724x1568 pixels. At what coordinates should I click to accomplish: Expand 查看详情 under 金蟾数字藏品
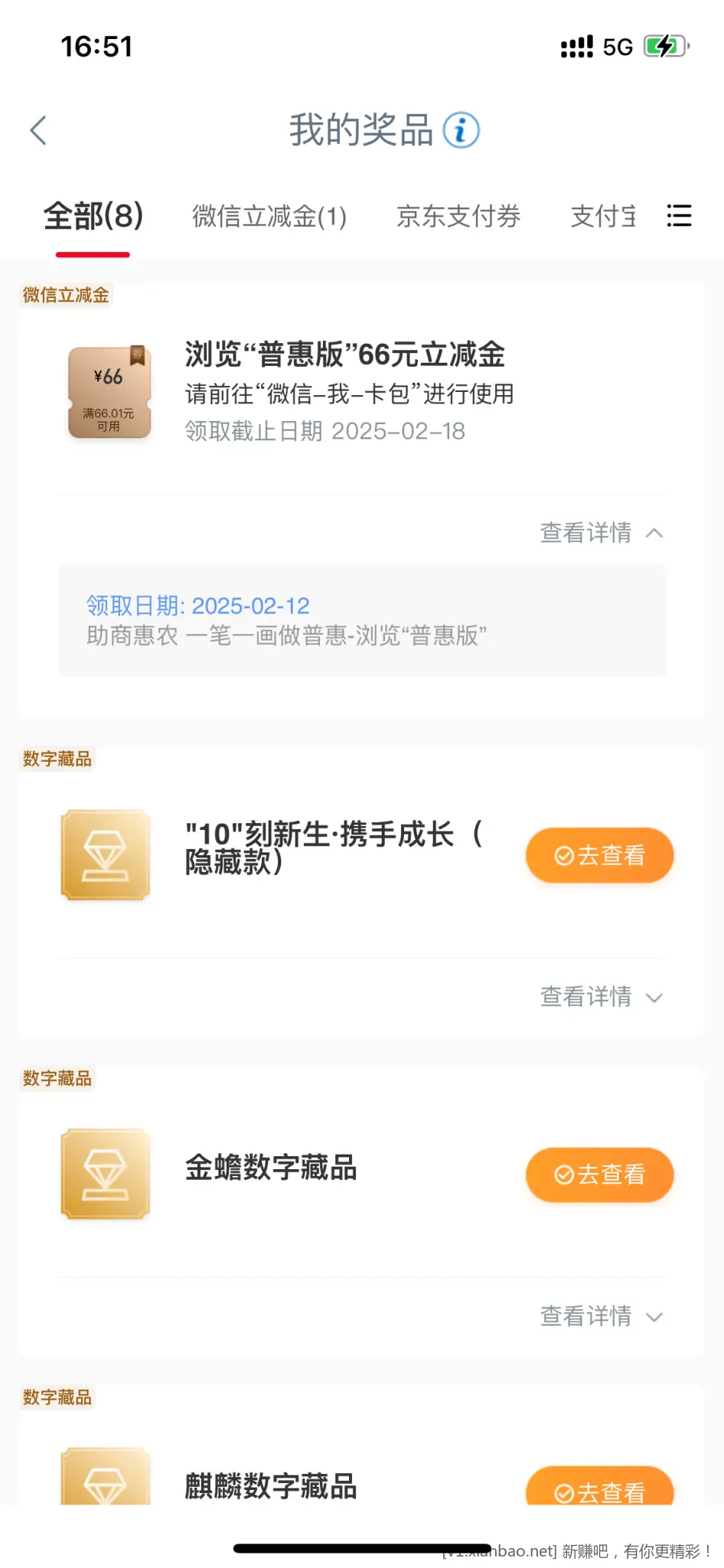click(x=601, y=1316)
